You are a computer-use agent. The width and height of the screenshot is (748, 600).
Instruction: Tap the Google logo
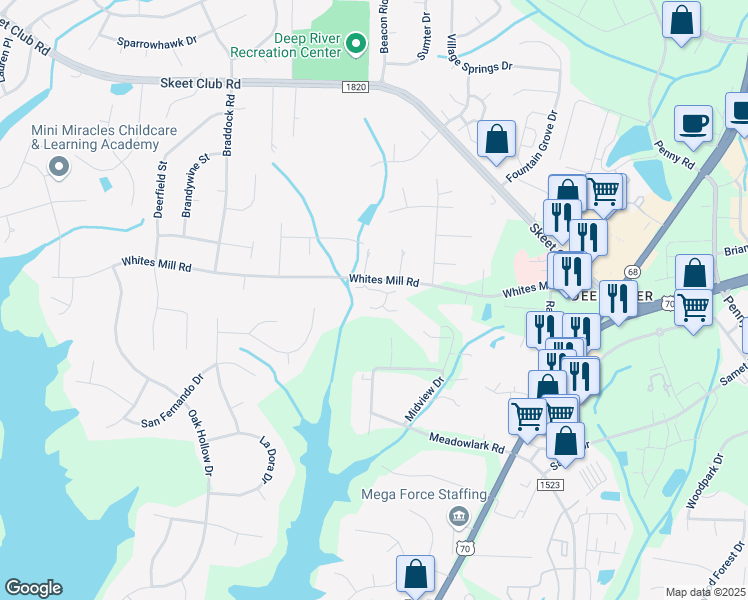pyautogui.click(x=33, y=588)
